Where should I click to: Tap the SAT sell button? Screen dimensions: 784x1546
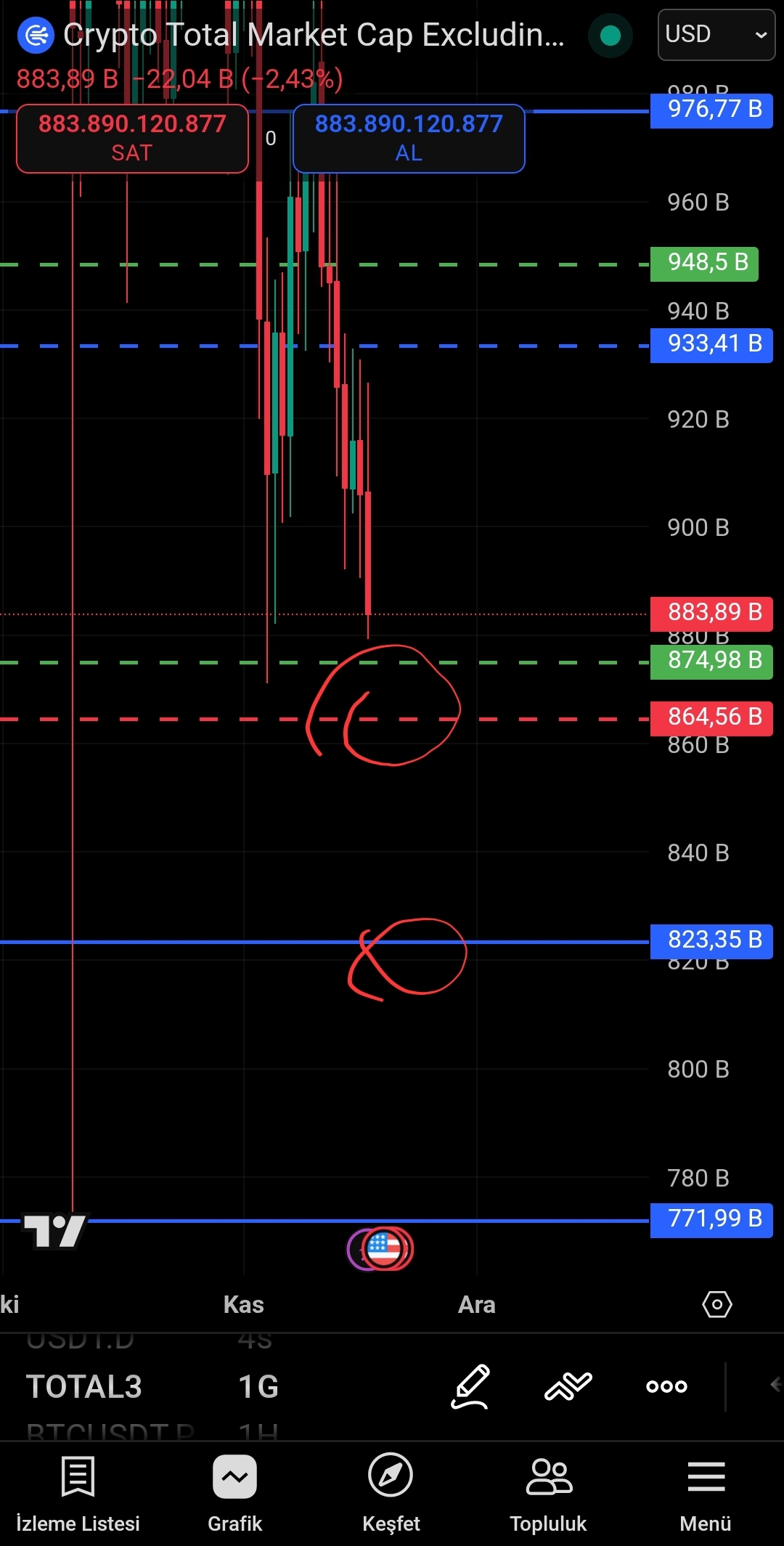point(132,138)
